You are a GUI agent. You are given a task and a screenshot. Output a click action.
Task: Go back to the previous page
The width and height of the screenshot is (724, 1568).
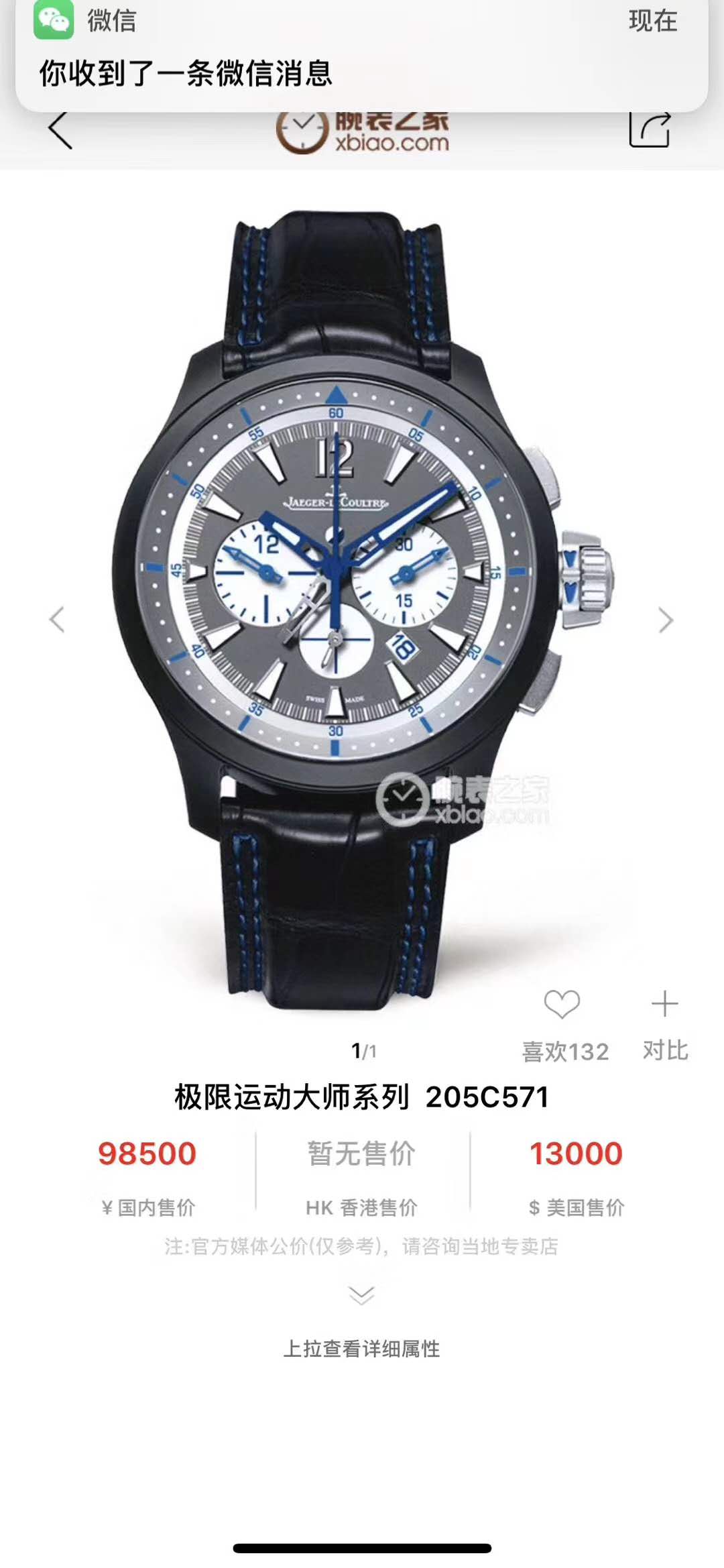coord(60,131)
